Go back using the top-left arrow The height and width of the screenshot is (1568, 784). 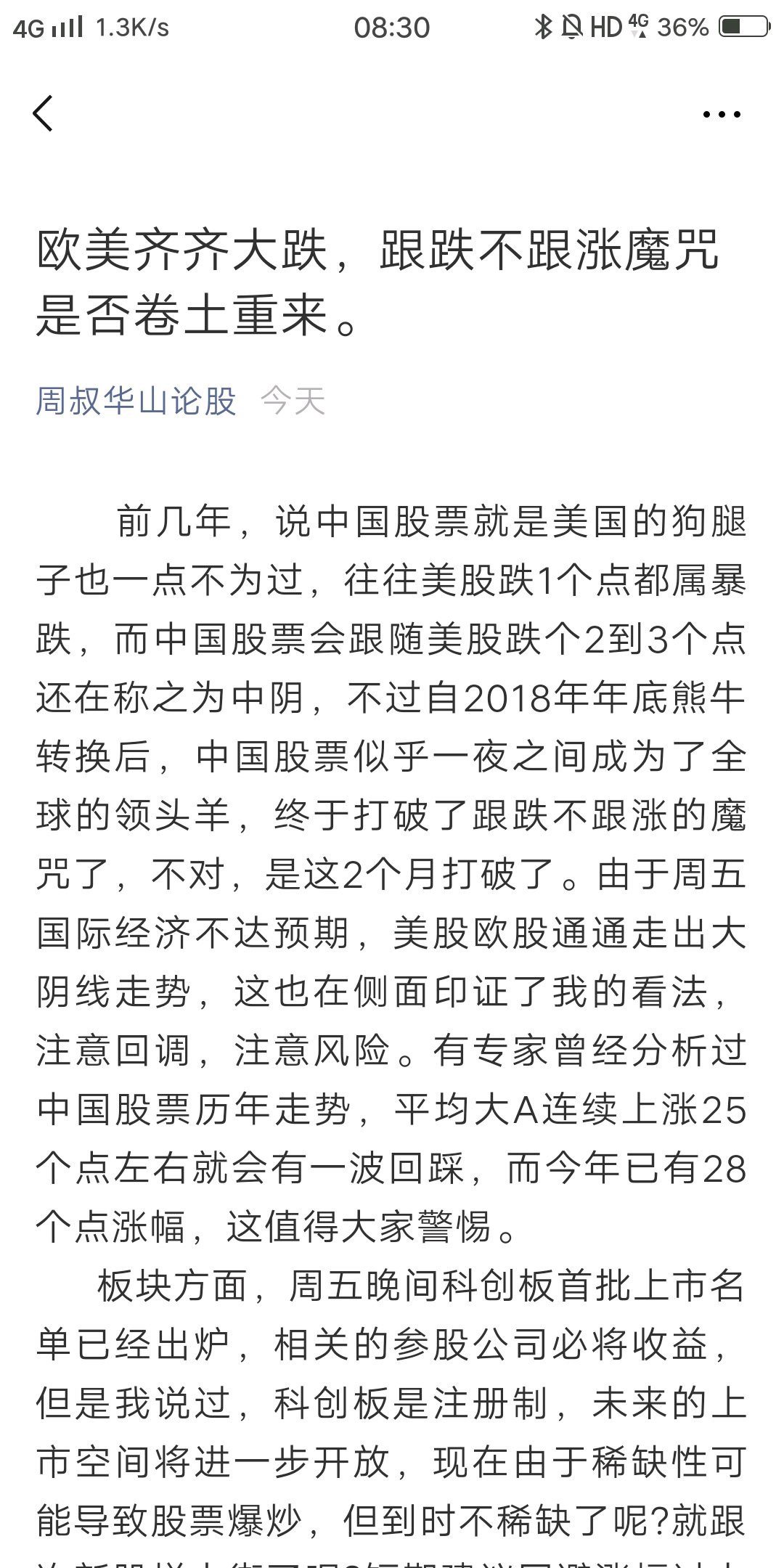pyautogui.click(x=43, y=114)
